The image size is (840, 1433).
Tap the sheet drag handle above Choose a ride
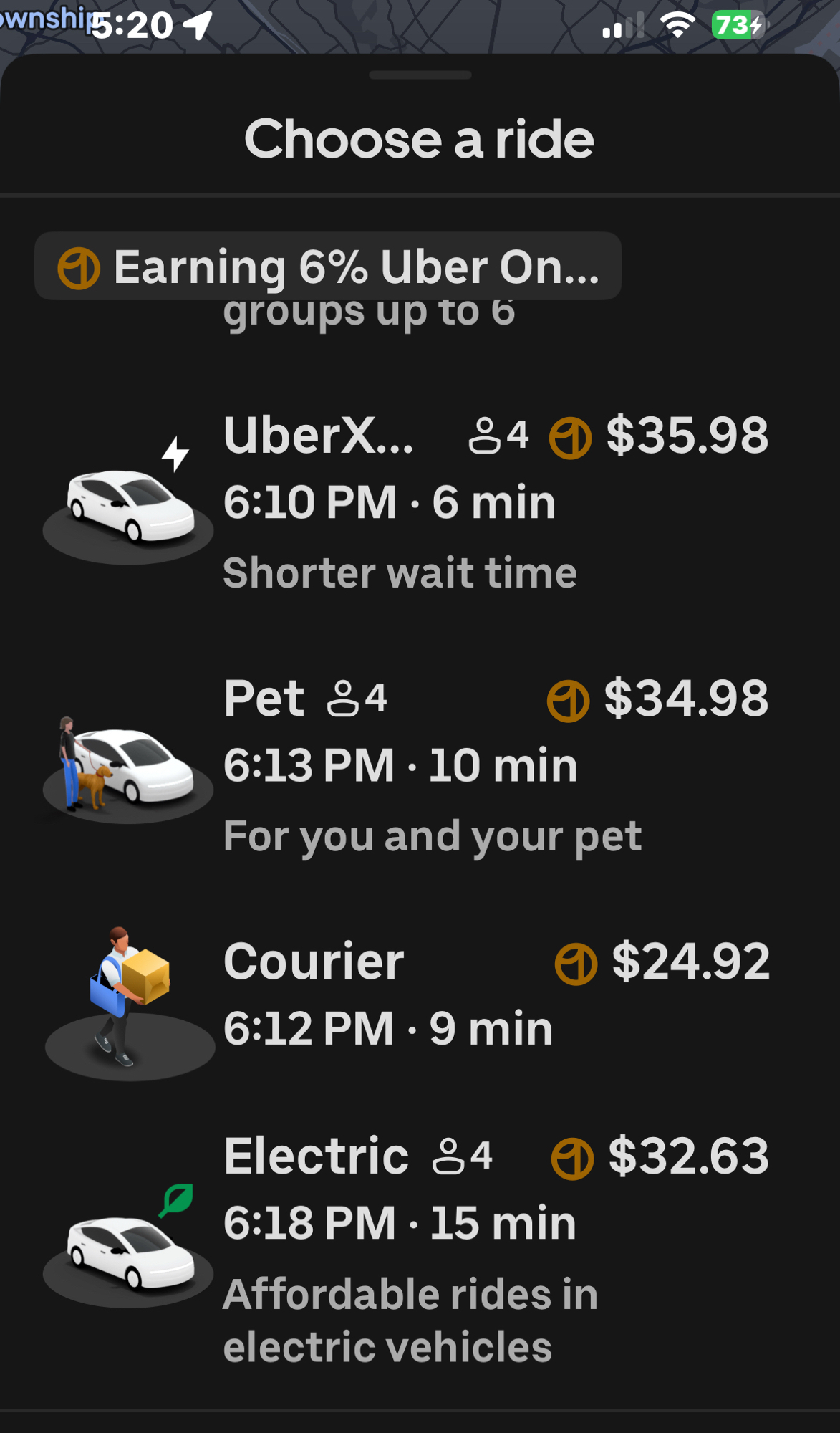tap(420, 75)
